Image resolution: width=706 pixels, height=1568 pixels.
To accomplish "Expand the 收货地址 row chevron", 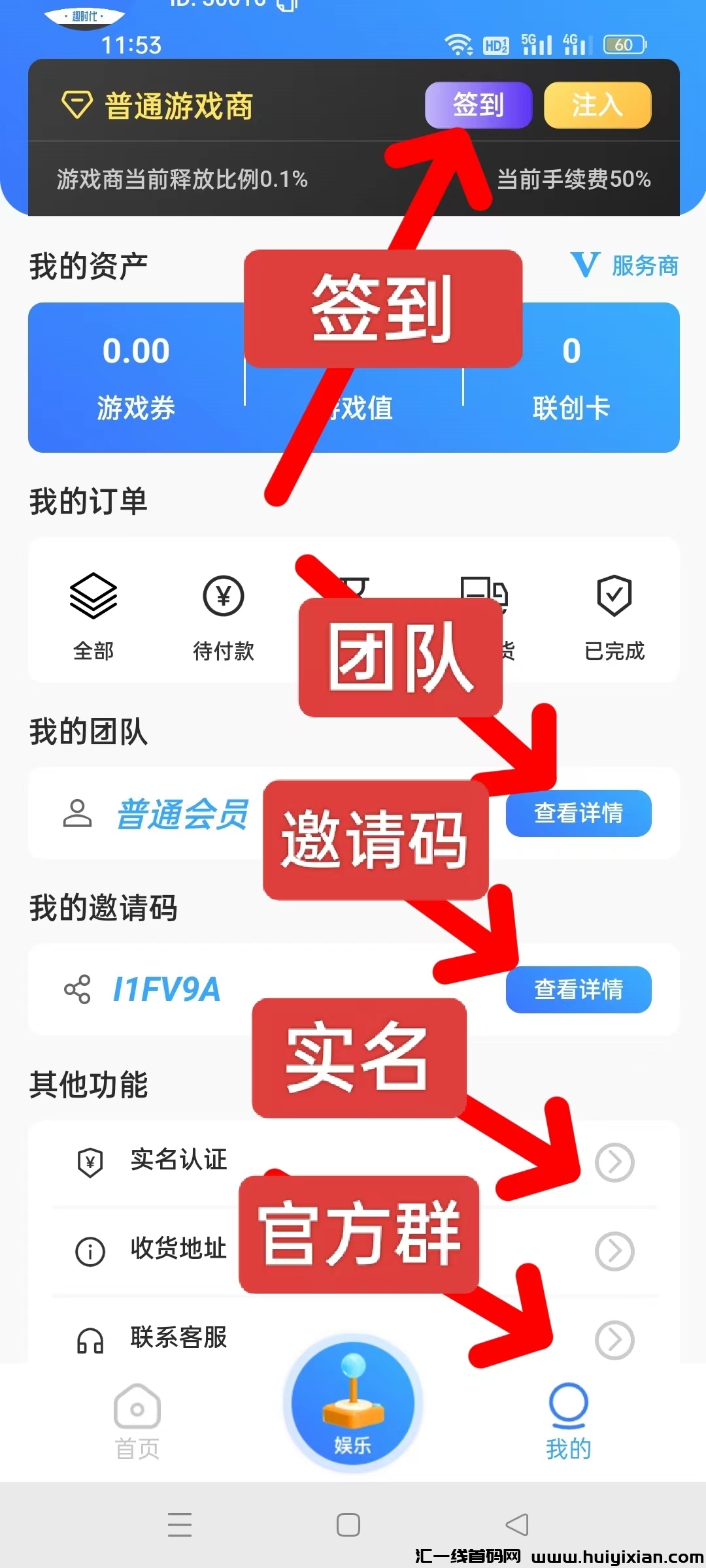I will [x=613, y=1251].
